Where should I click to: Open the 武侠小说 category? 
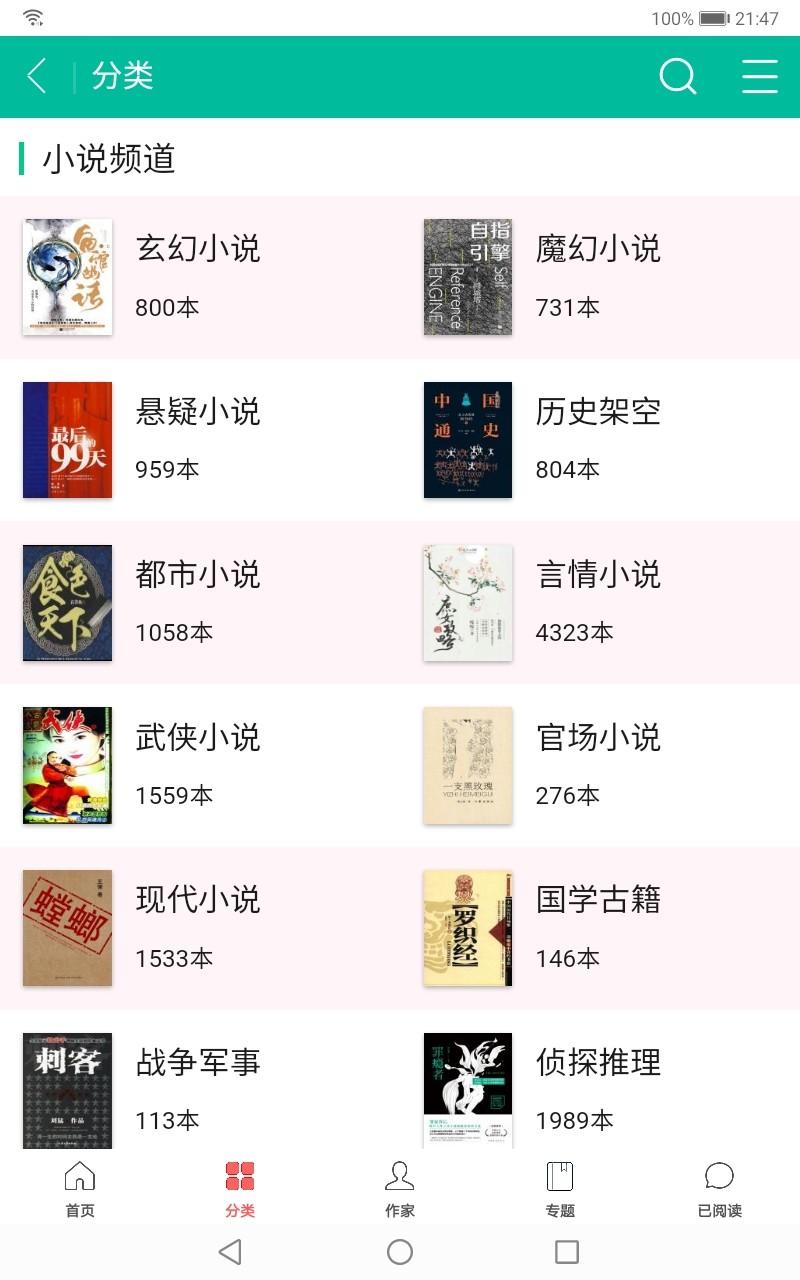[x=200, y=765]
